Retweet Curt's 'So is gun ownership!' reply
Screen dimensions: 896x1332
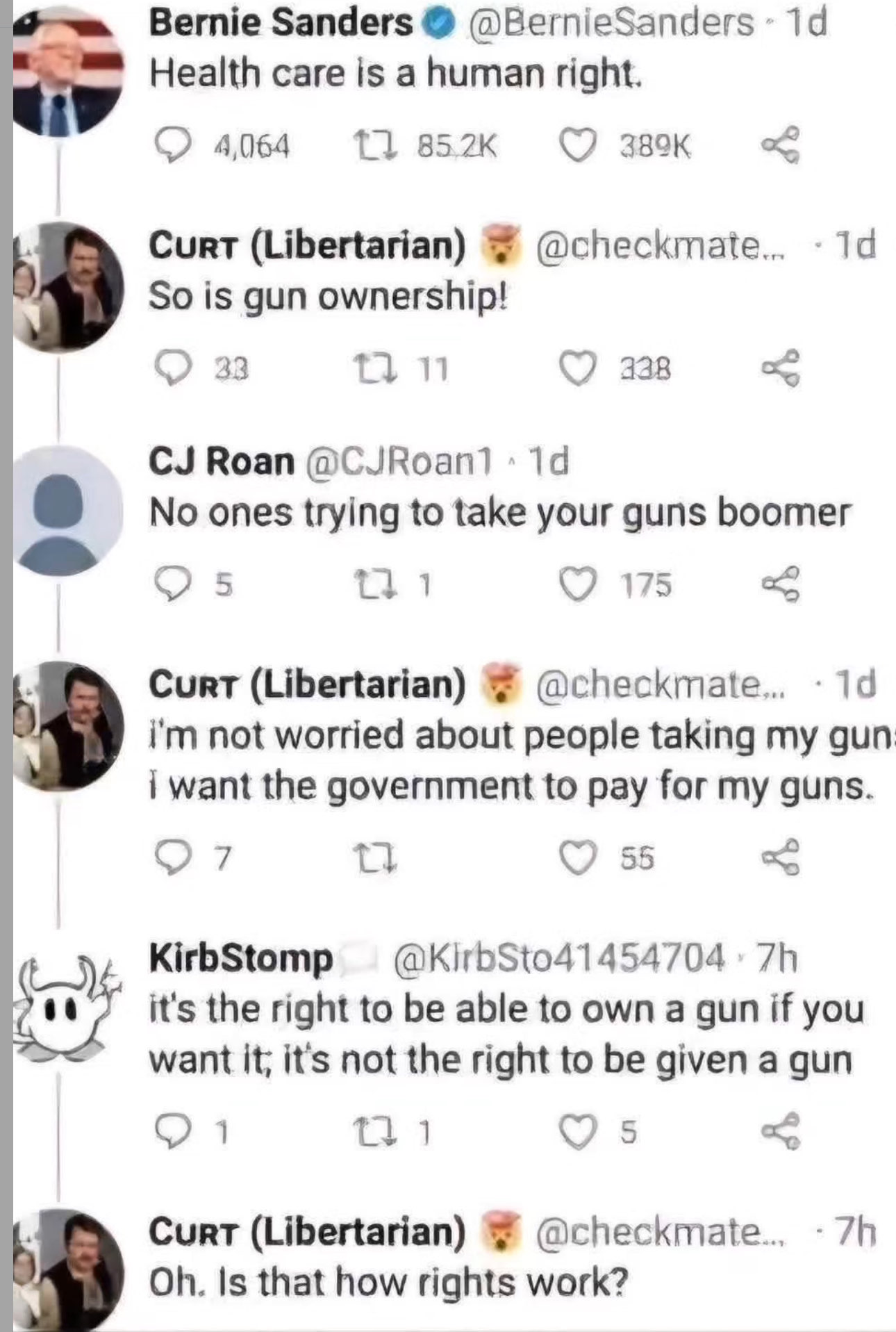[x=375, y=368]
